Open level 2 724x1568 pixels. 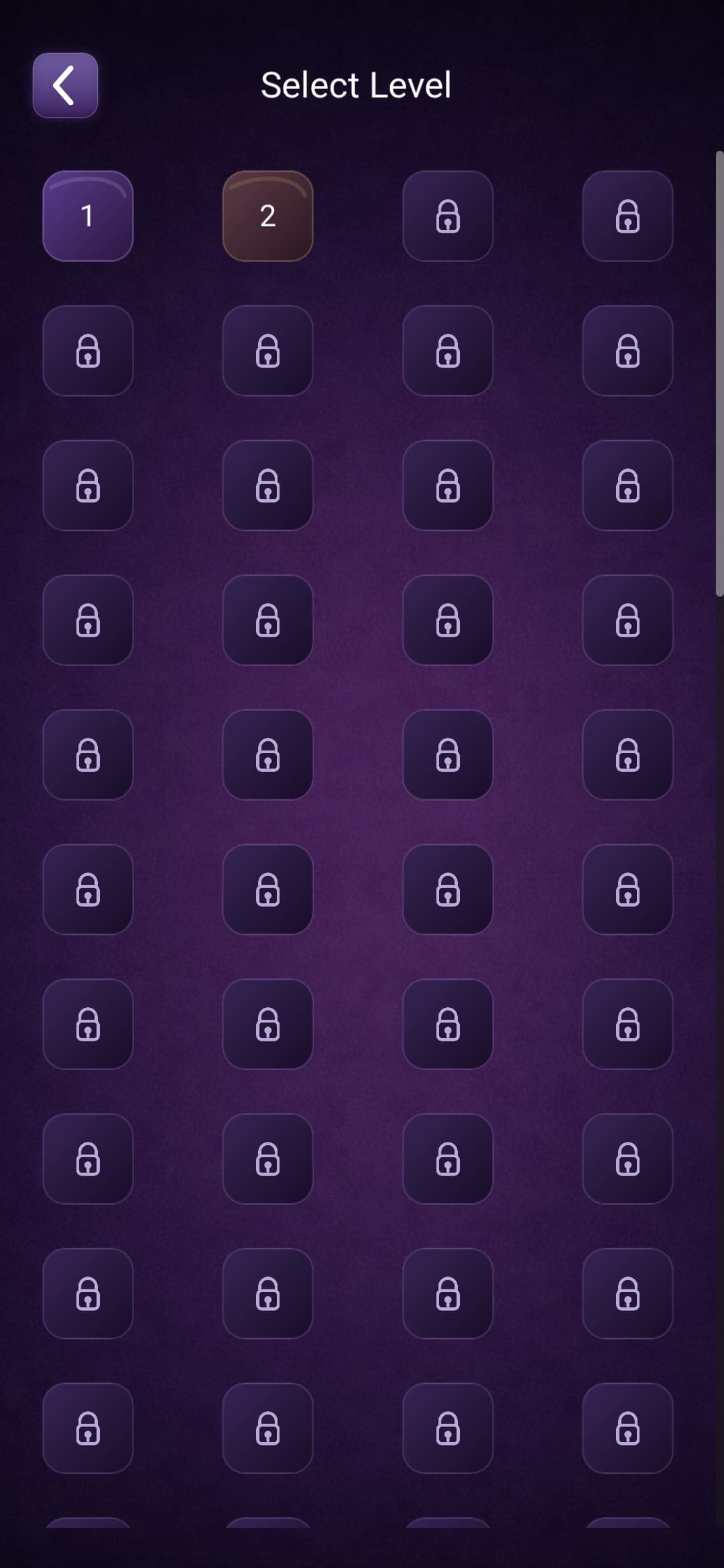coord(267,216)
